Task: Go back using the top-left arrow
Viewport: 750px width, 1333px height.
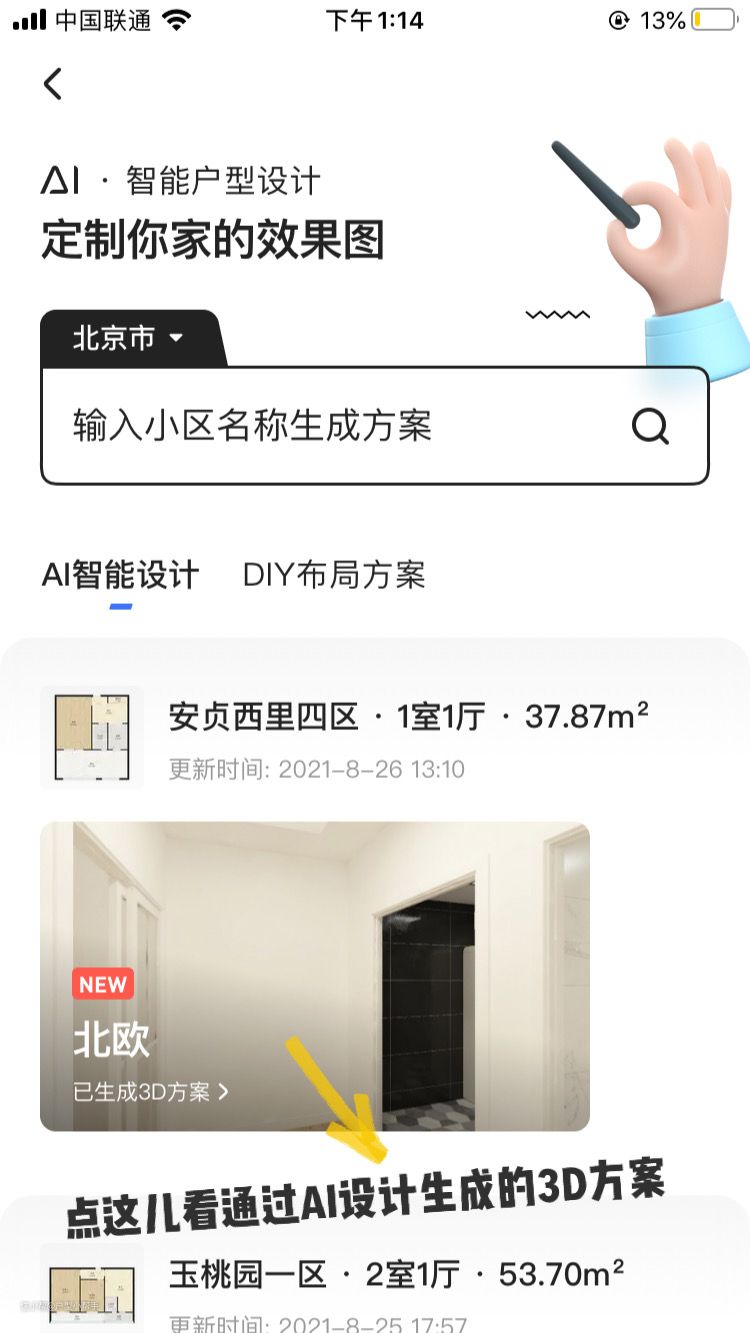Action: [53, 84]
